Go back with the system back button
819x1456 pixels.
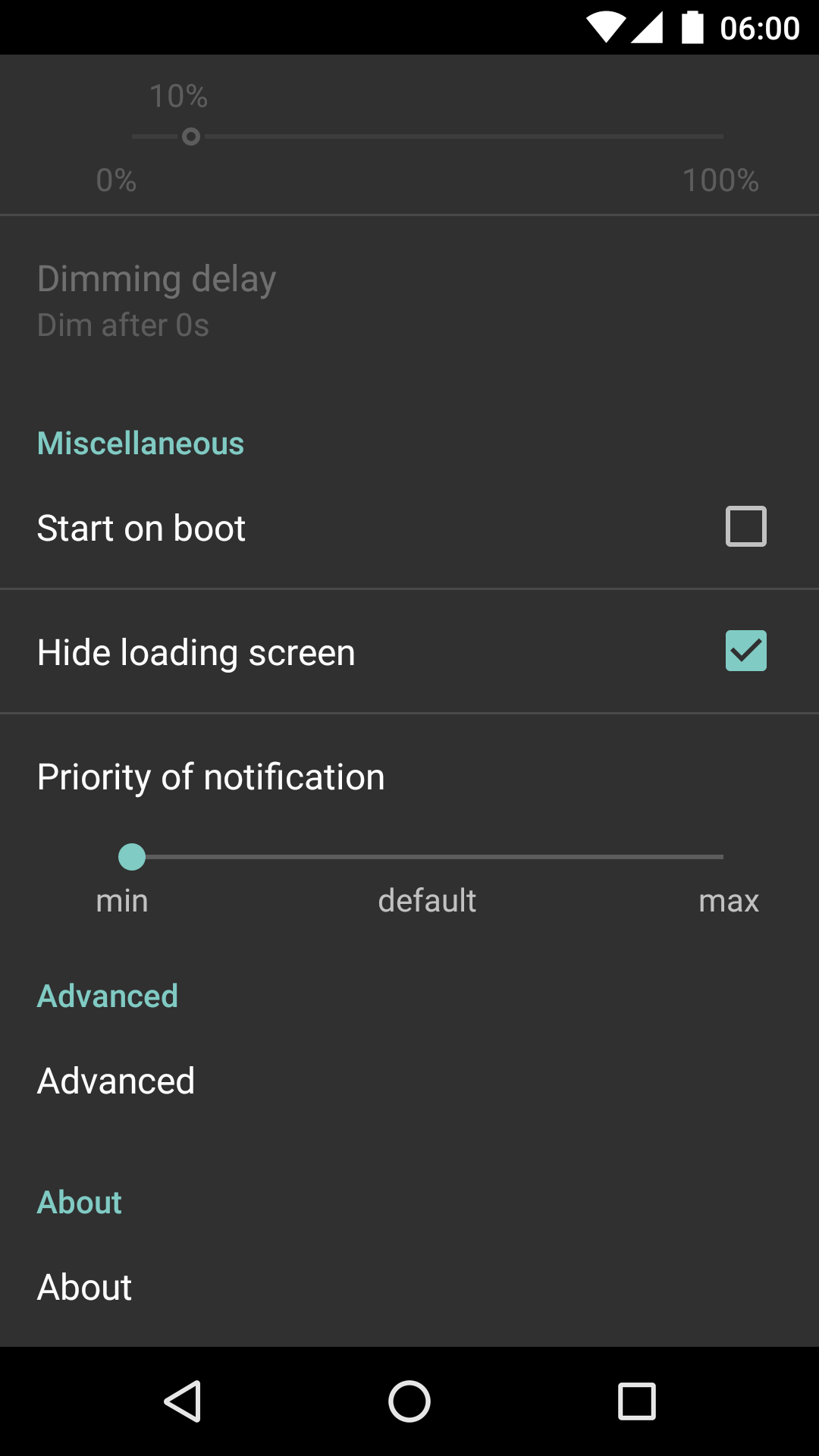click(x=183, y=1401)
